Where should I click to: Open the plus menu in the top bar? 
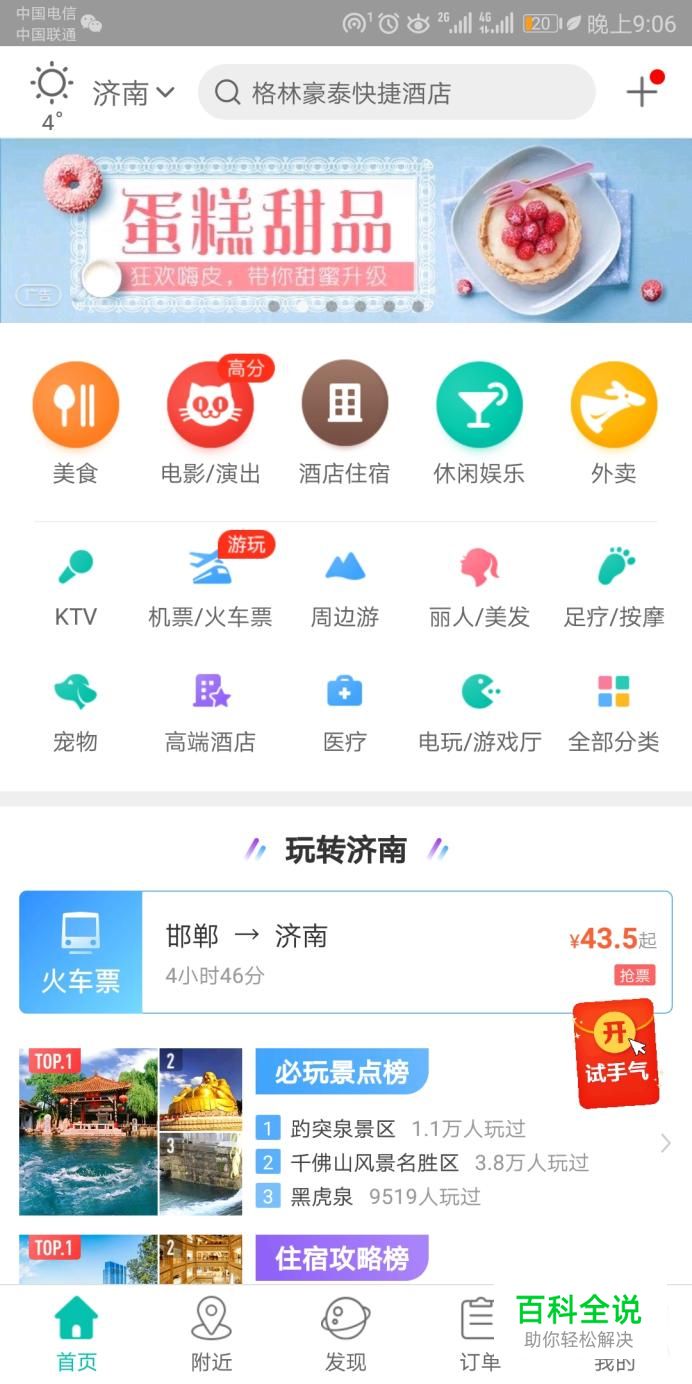pyautogui.click(x=642, y=92)
